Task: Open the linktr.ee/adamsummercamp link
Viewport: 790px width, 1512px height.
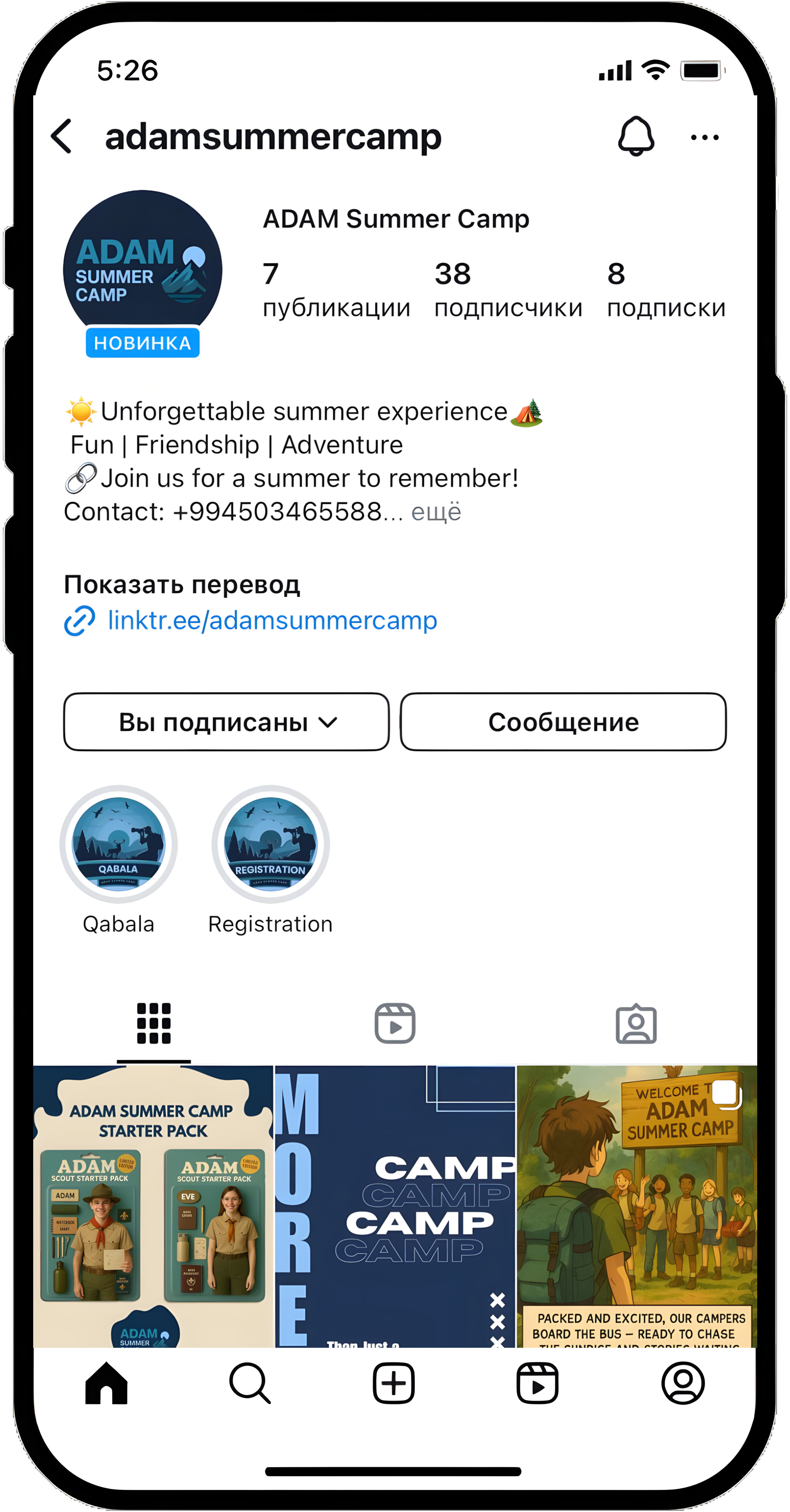Action: coord(272,620)
